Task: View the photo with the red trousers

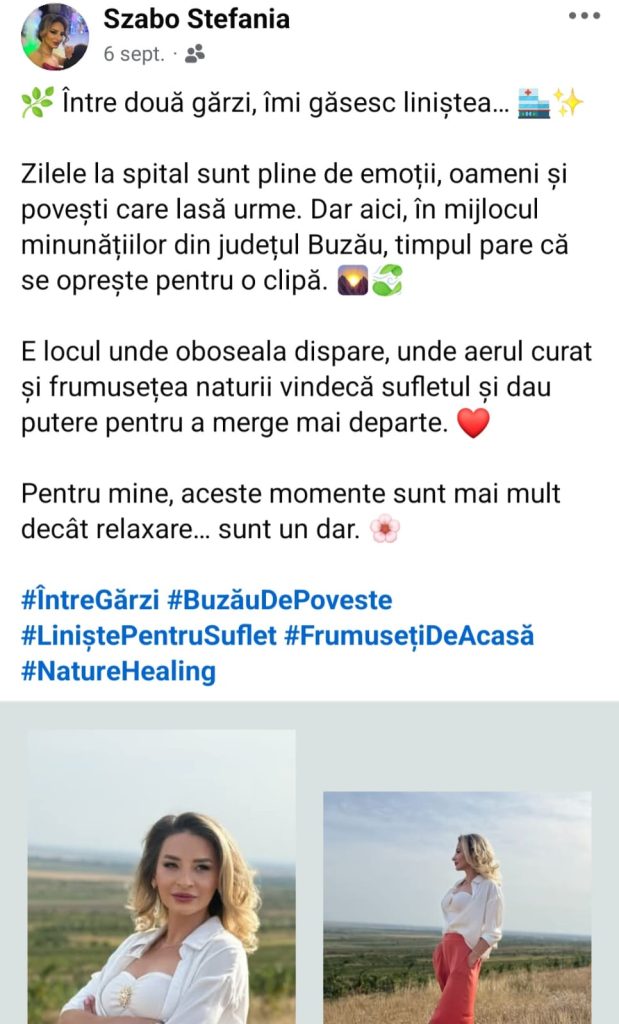Action: [457, 907]
